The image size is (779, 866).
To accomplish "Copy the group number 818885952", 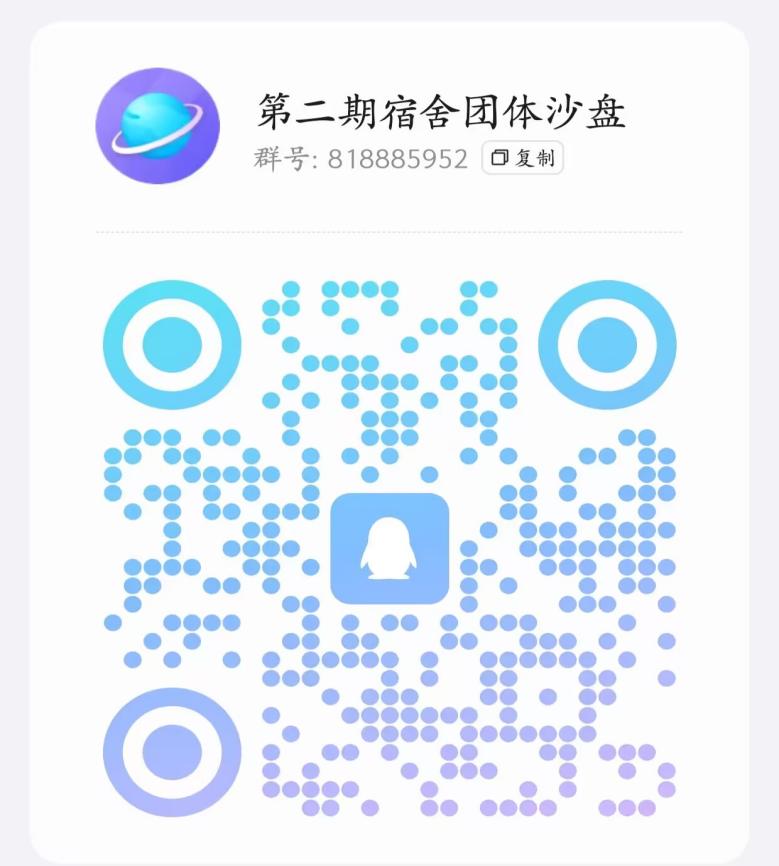I will 523,158.
